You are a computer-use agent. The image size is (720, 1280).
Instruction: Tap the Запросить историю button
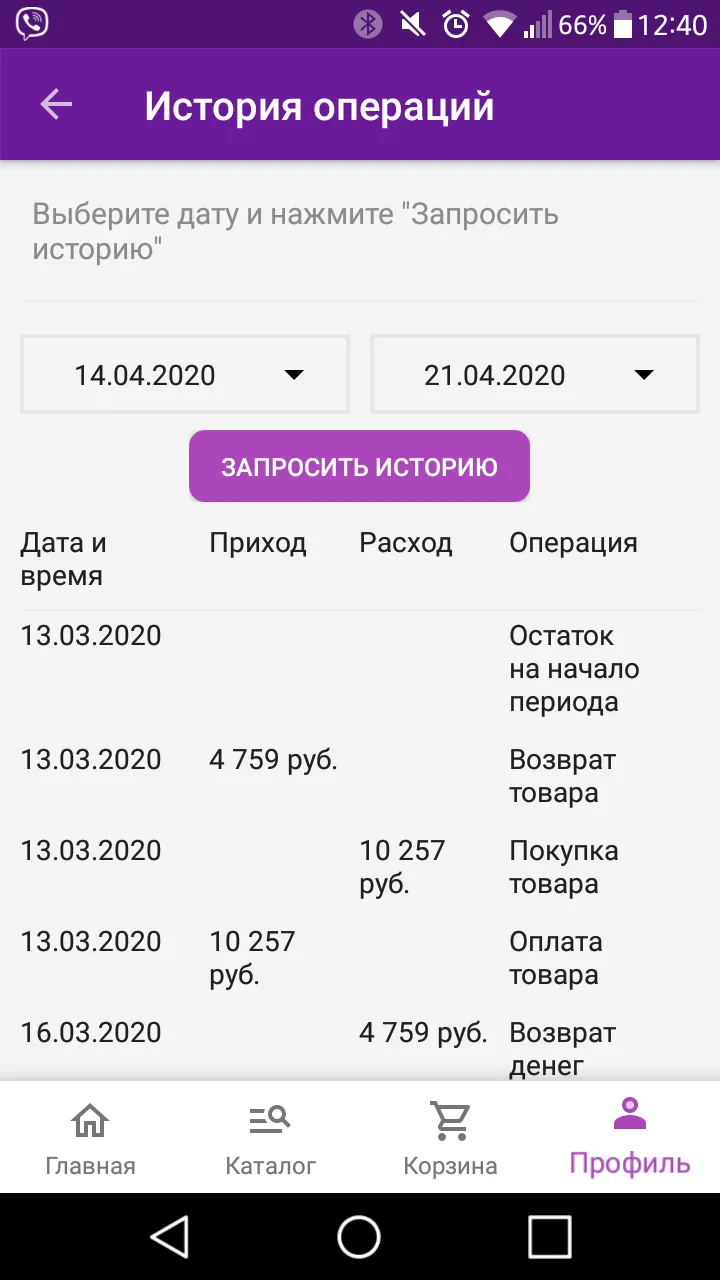tap(359, 466)
